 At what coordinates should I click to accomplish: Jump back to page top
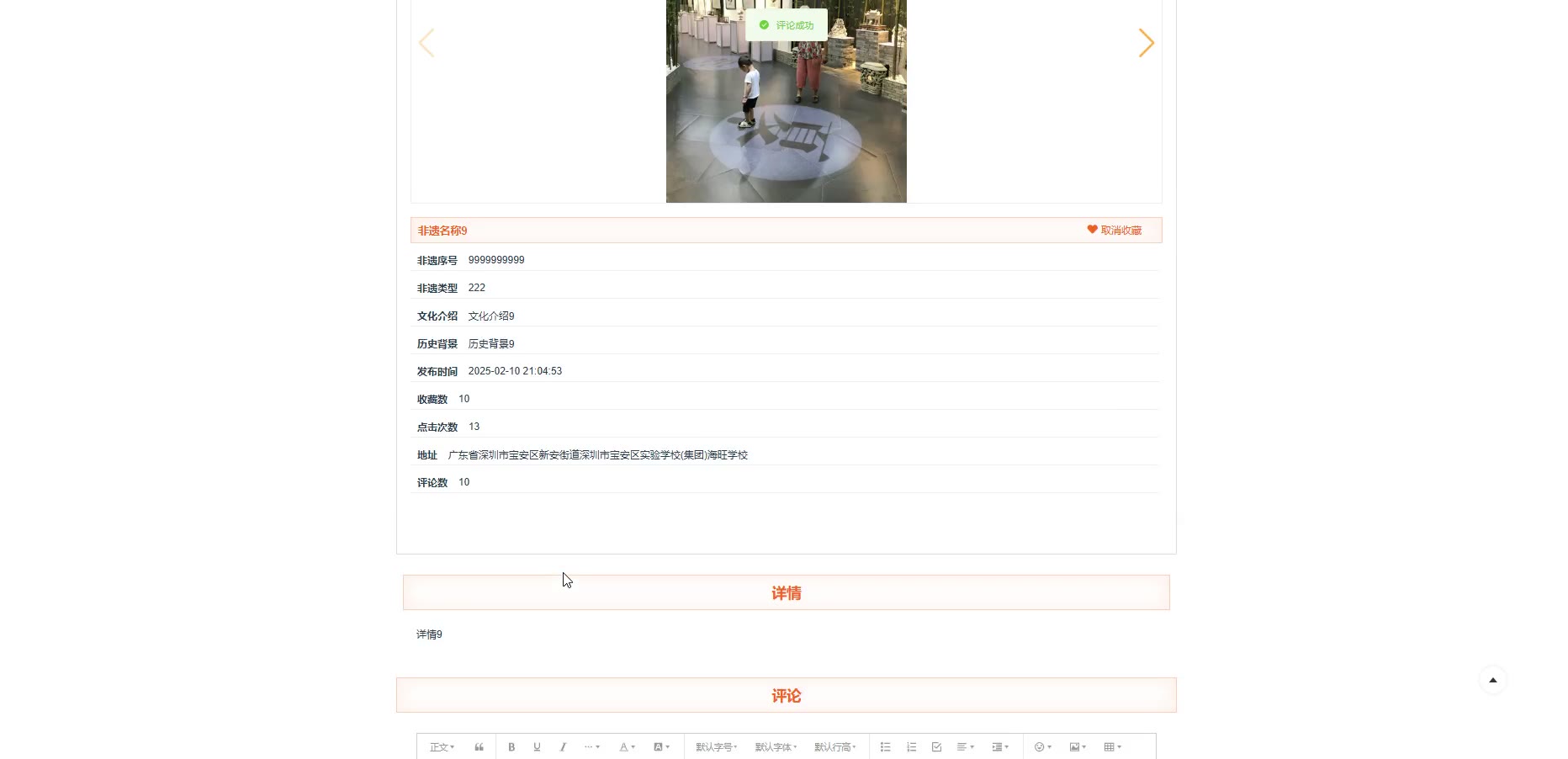1493,680
